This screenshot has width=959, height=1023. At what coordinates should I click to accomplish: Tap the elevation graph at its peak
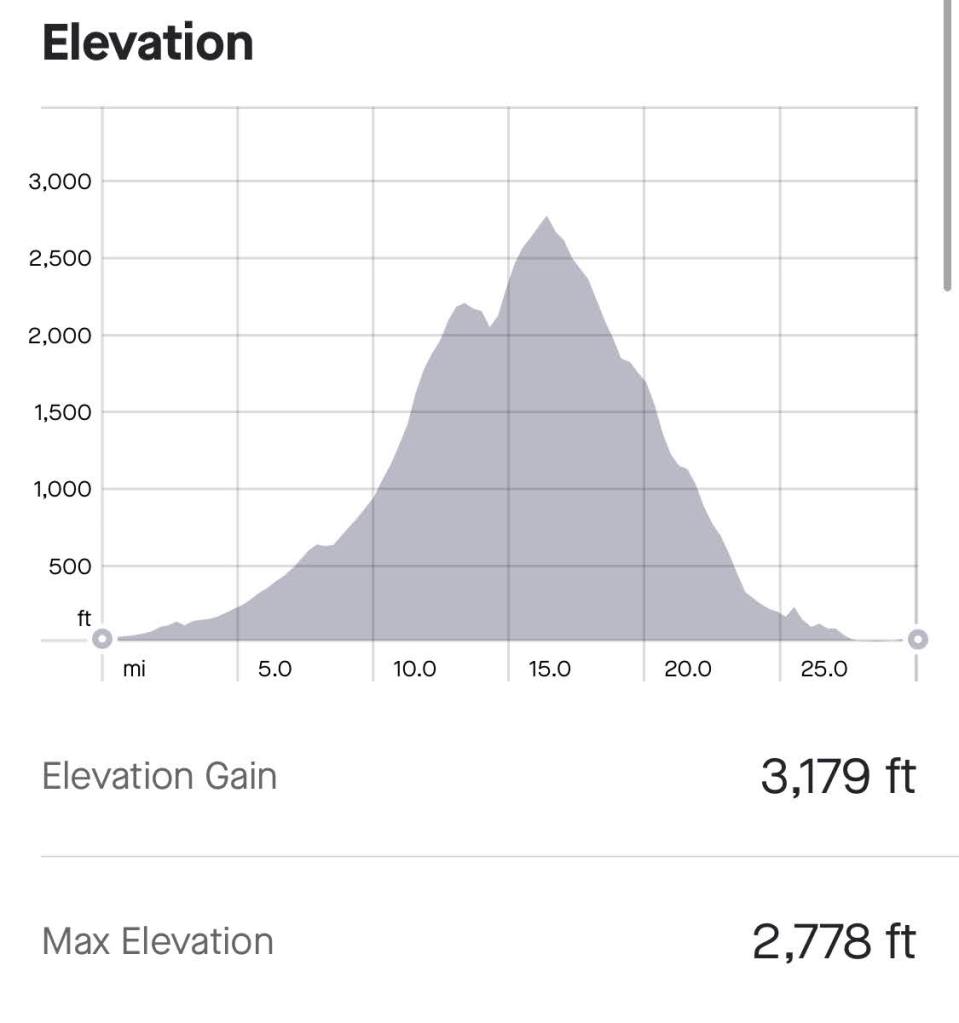pos(546,217)
